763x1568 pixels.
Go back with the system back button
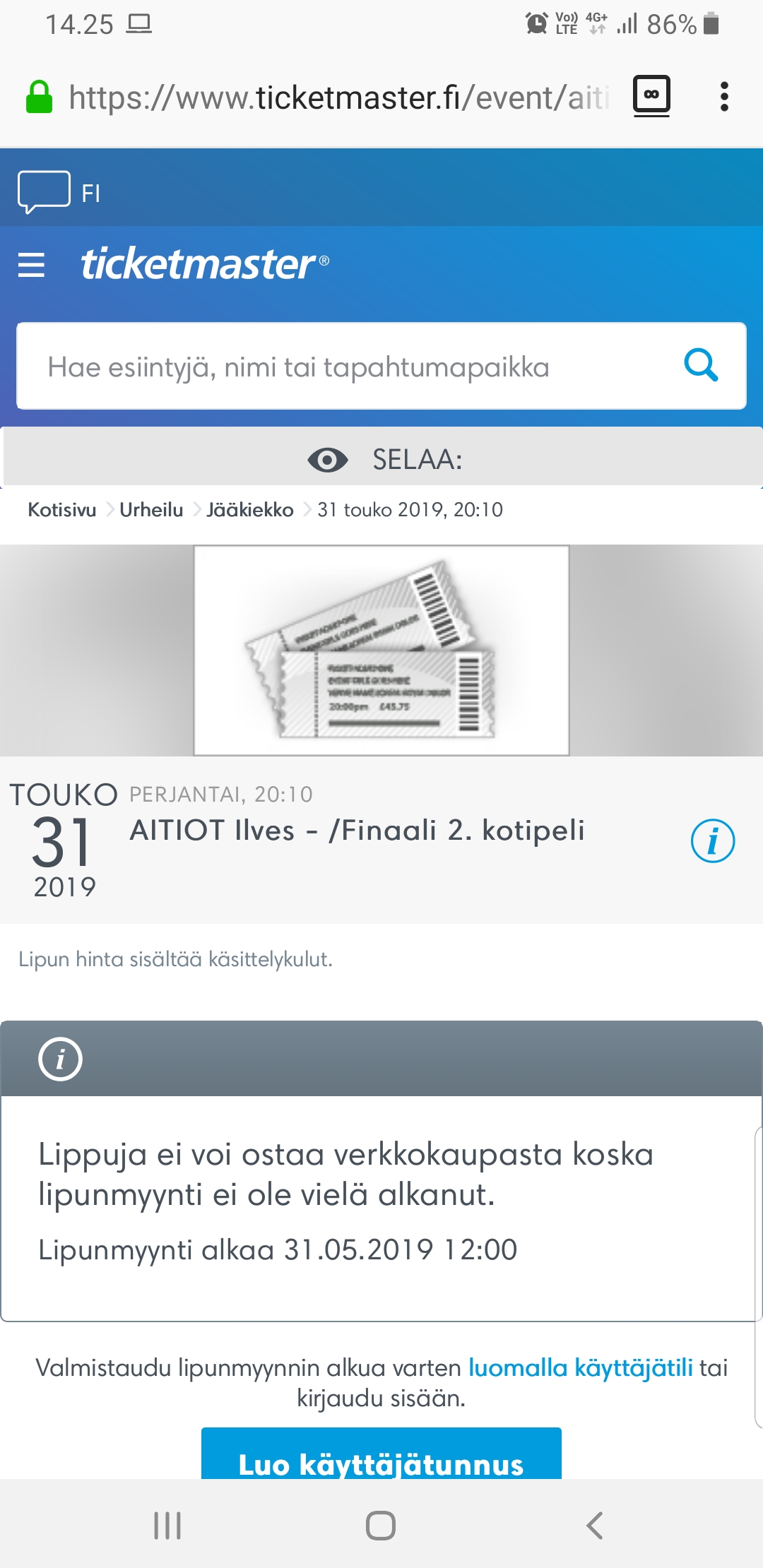595,1526
